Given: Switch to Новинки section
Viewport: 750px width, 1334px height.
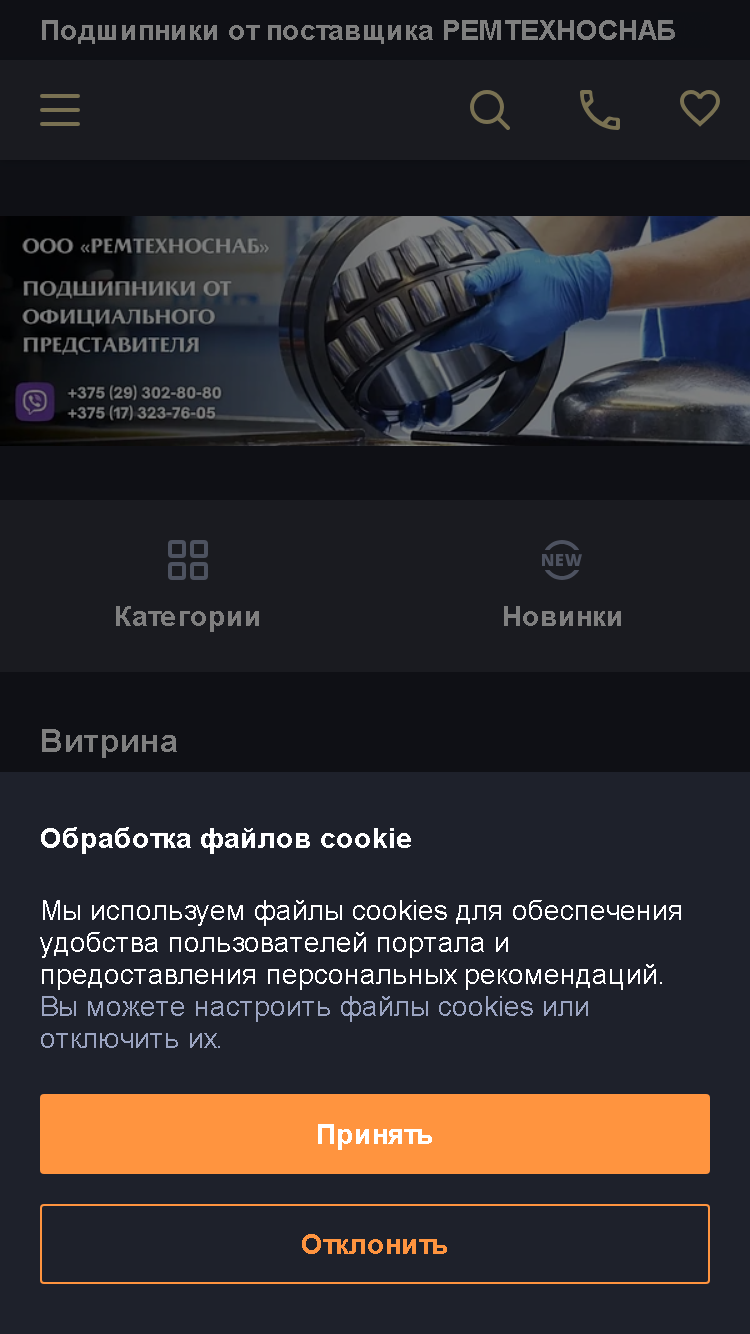Looking at the screenshot, I should (562, 586).
